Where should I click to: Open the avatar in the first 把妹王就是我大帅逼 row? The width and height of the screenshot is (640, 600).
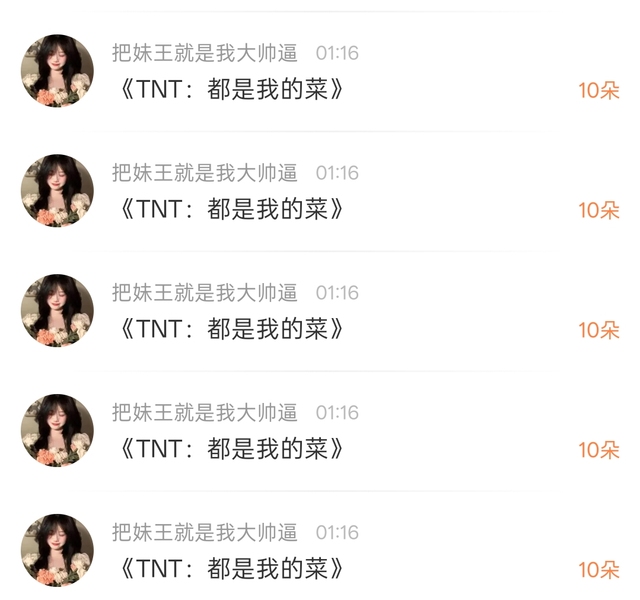tap(57, 71)
